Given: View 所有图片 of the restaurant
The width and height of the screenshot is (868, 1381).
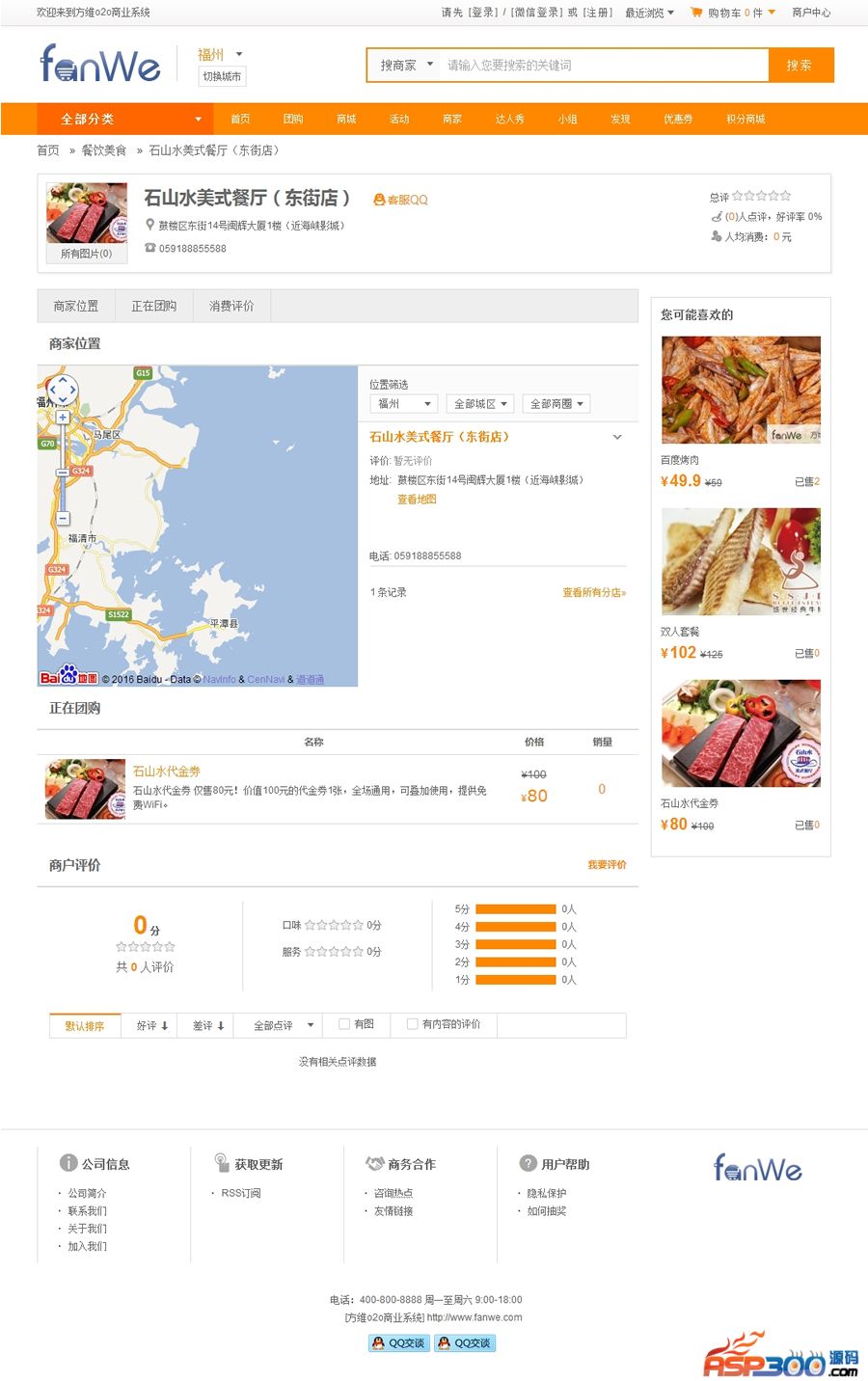Looking at the screenshot, I should click(87, 254).
